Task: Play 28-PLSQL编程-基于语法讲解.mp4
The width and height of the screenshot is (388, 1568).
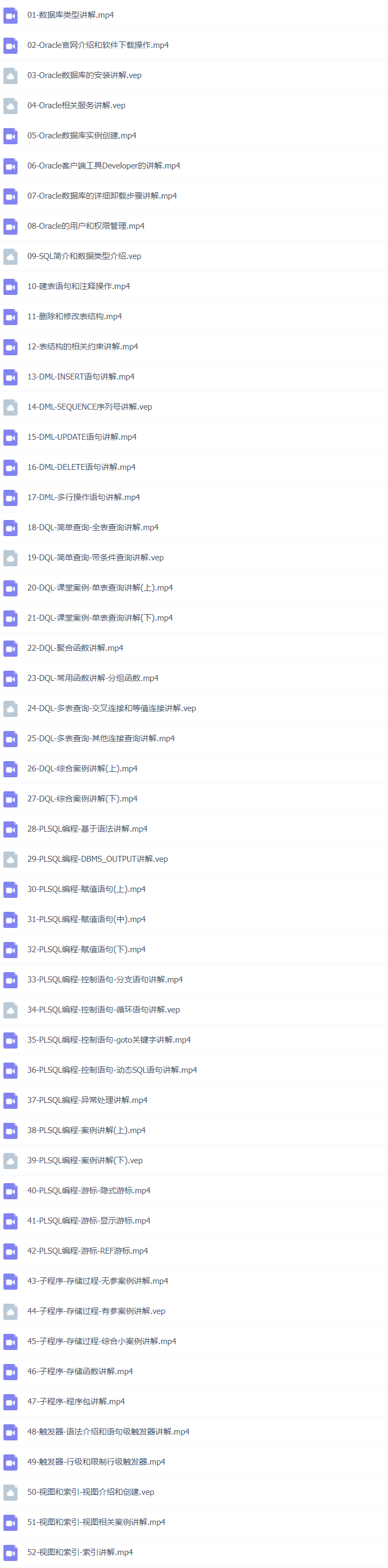Action: [x=87, y=829]
